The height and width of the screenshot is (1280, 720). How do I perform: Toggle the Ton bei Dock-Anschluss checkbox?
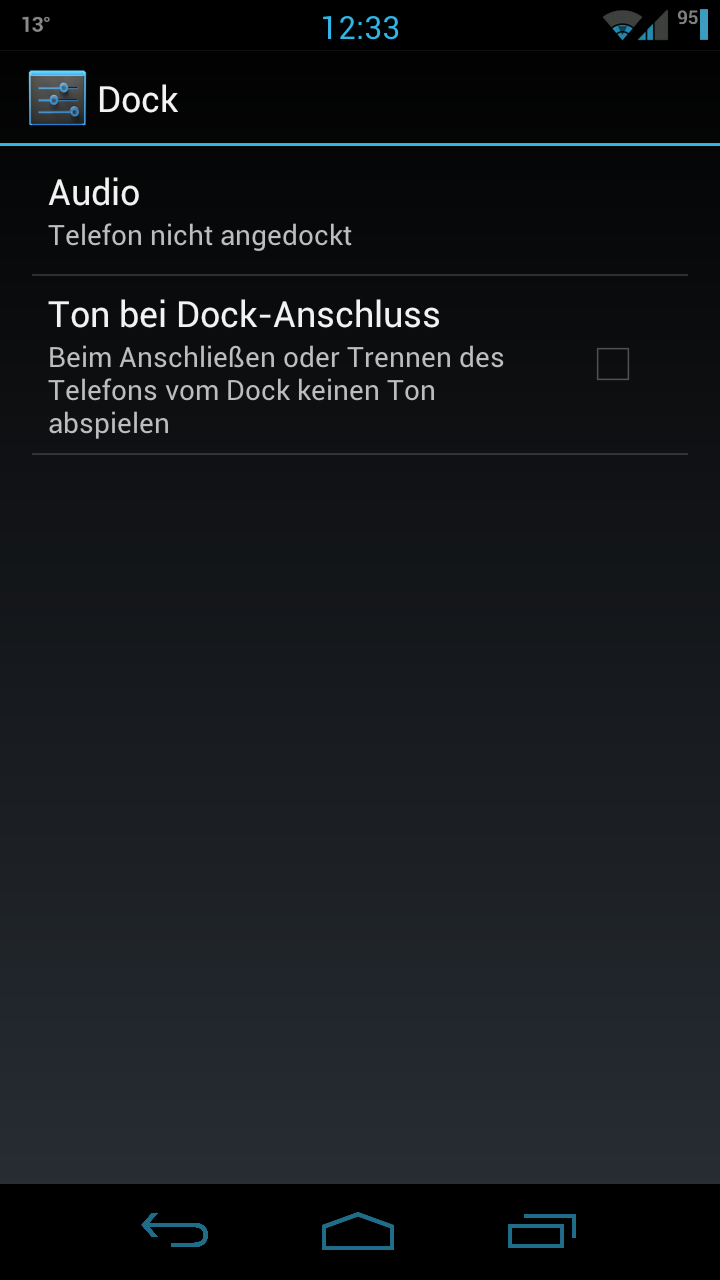(x=612, y=364)
